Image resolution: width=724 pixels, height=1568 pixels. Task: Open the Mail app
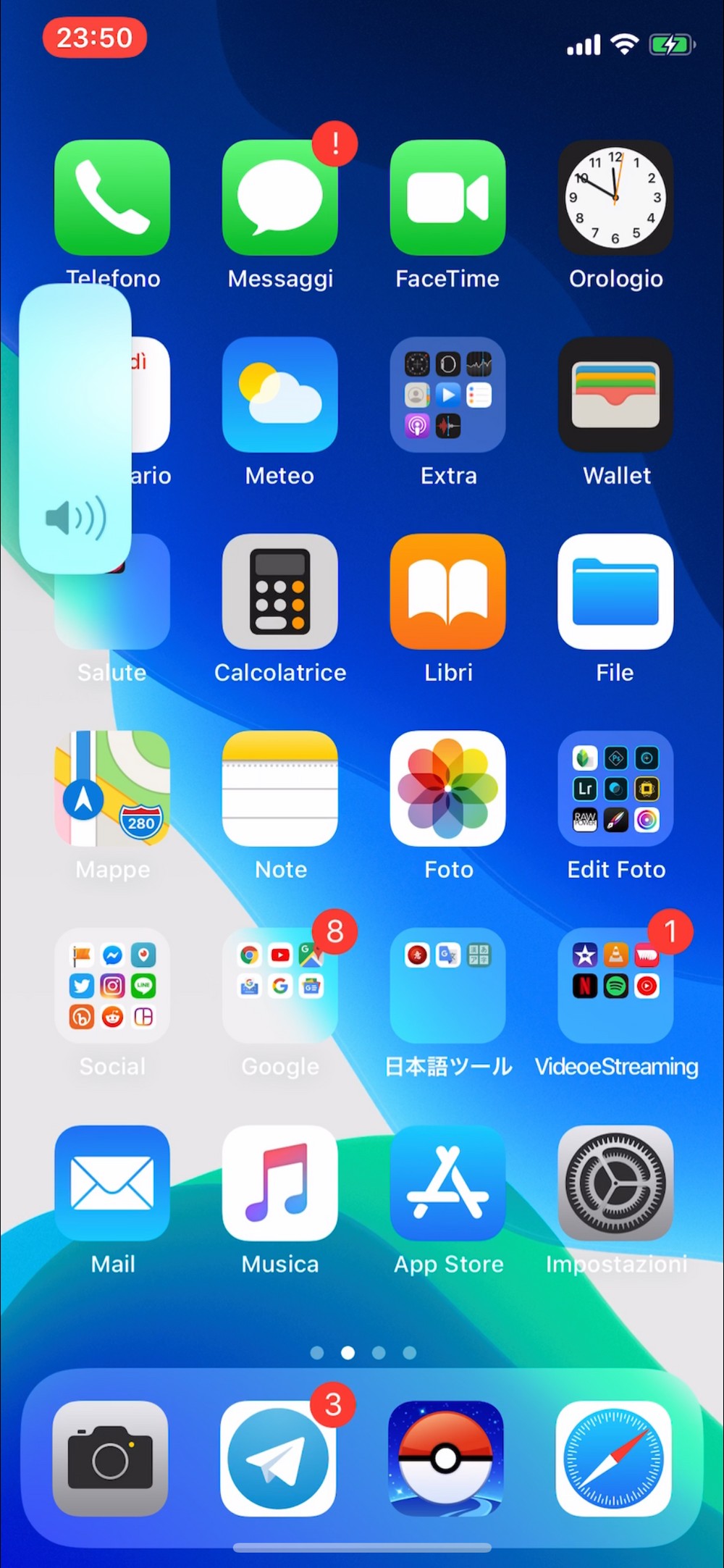pyautogui.click(x=112, y=1183)
